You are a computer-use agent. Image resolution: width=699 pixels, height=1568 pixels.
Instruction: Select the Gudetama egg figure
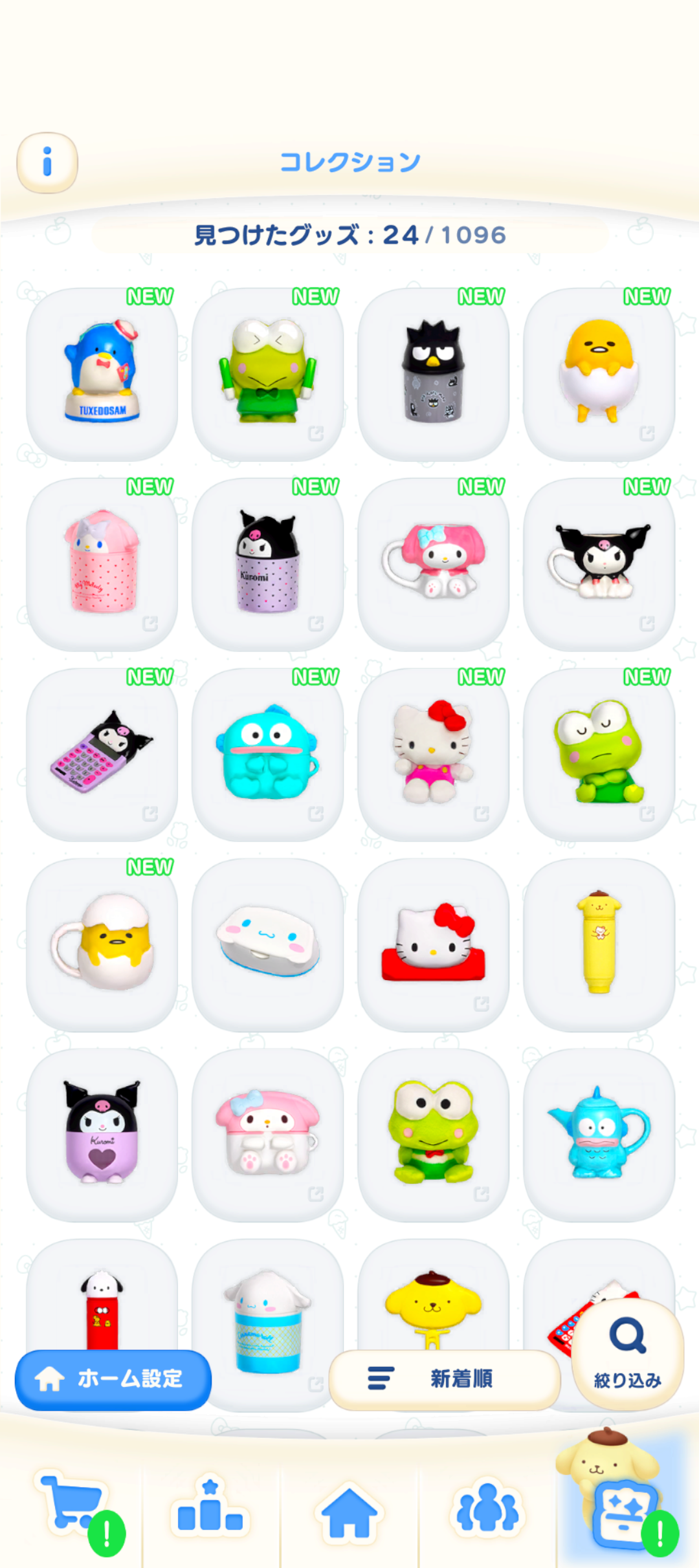click(599, 374)
